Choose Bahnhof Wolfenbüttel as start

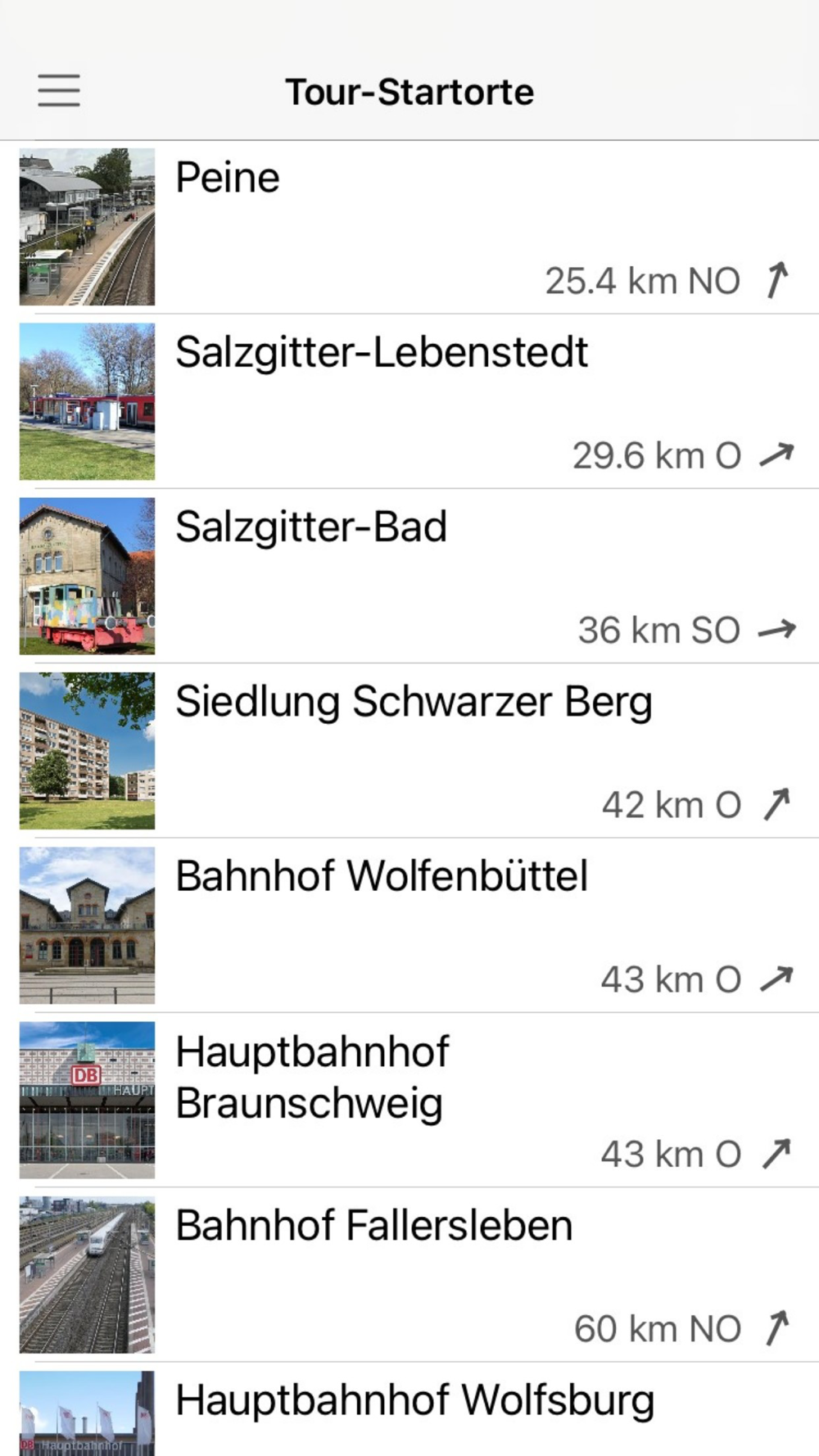(409, 925)
